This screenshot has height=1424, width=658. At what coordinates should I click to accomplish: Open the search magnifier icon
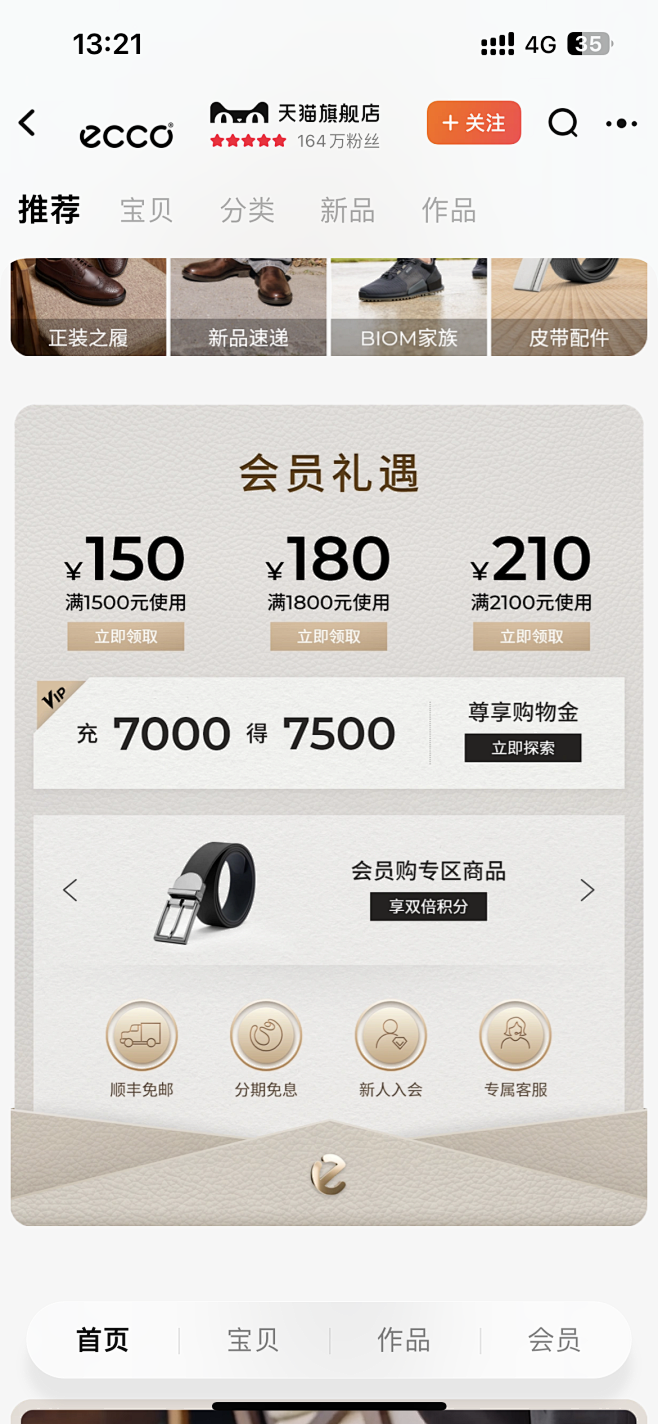563,123
